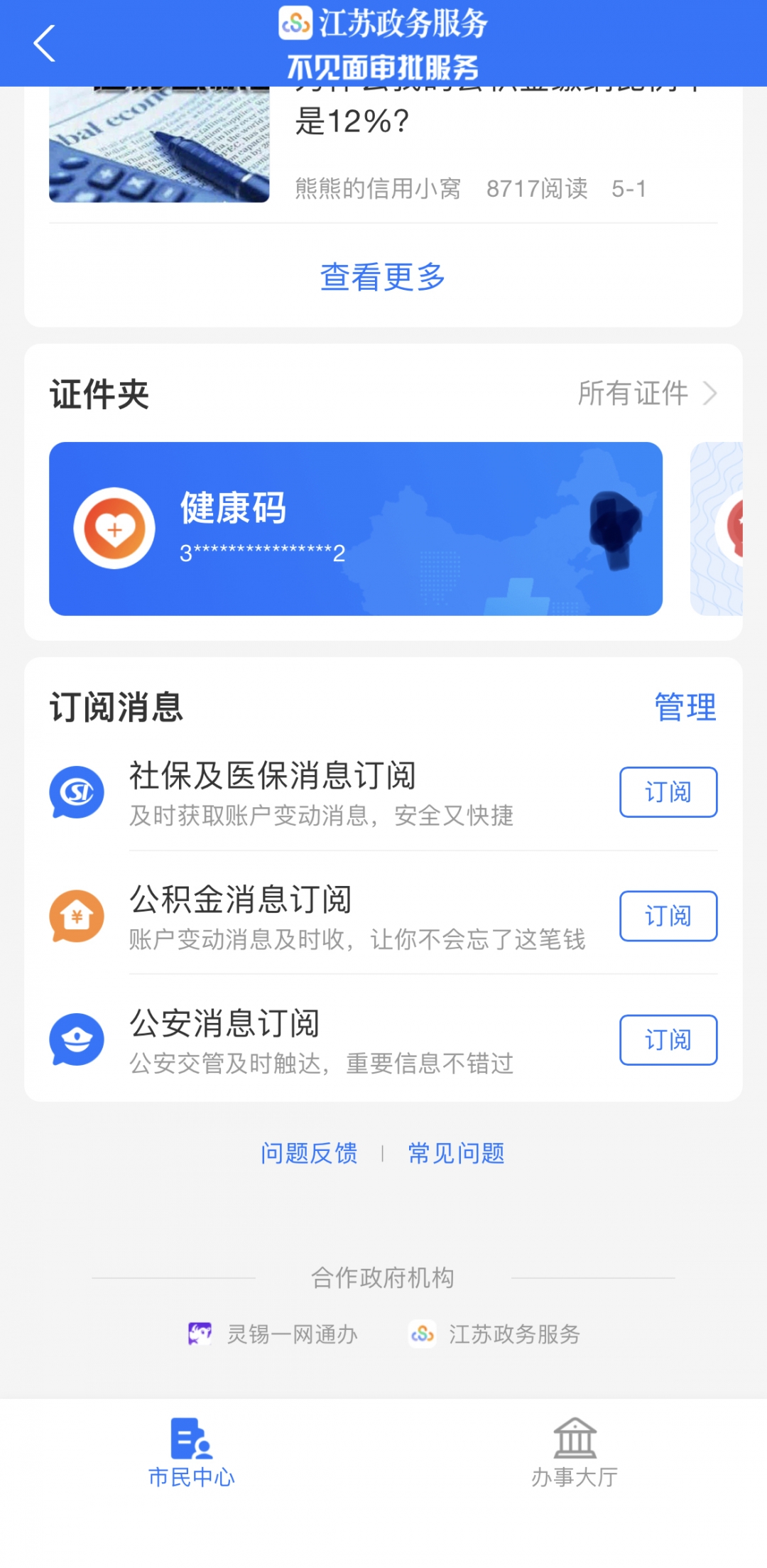The width and height of the screenshot is (767, 1568).
Task: Switch to the 市民中心 tab
Action: (191, 1453)
